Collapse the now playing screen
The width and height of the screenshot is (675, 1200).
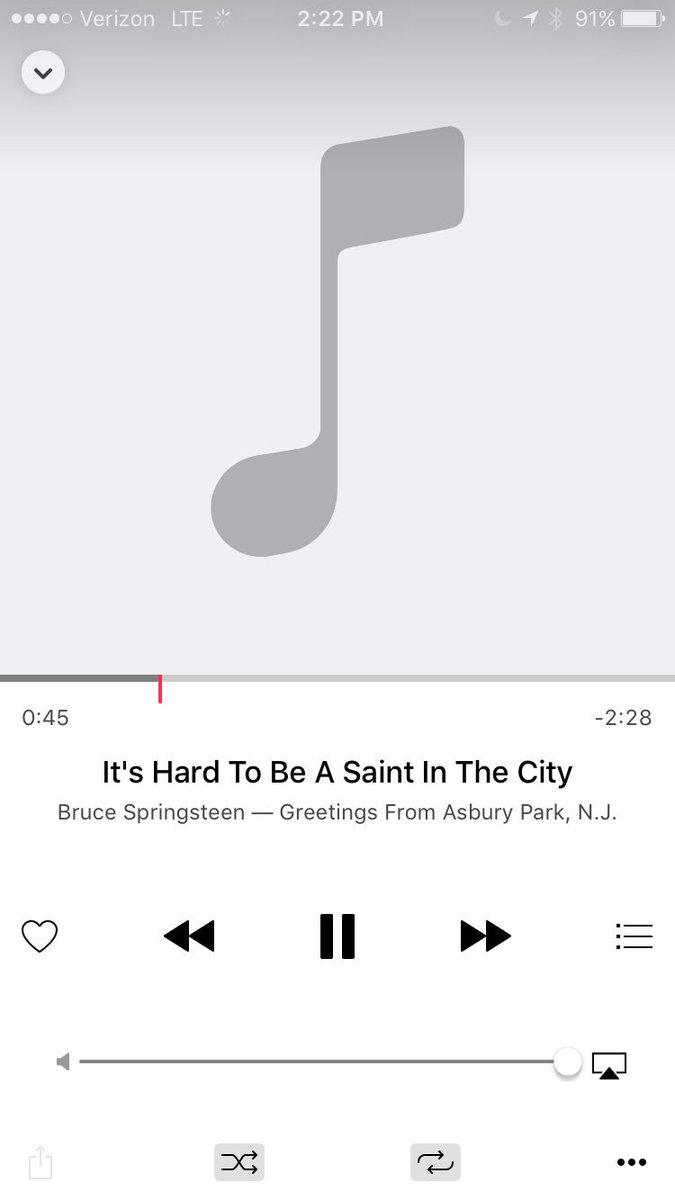(43, 73)
